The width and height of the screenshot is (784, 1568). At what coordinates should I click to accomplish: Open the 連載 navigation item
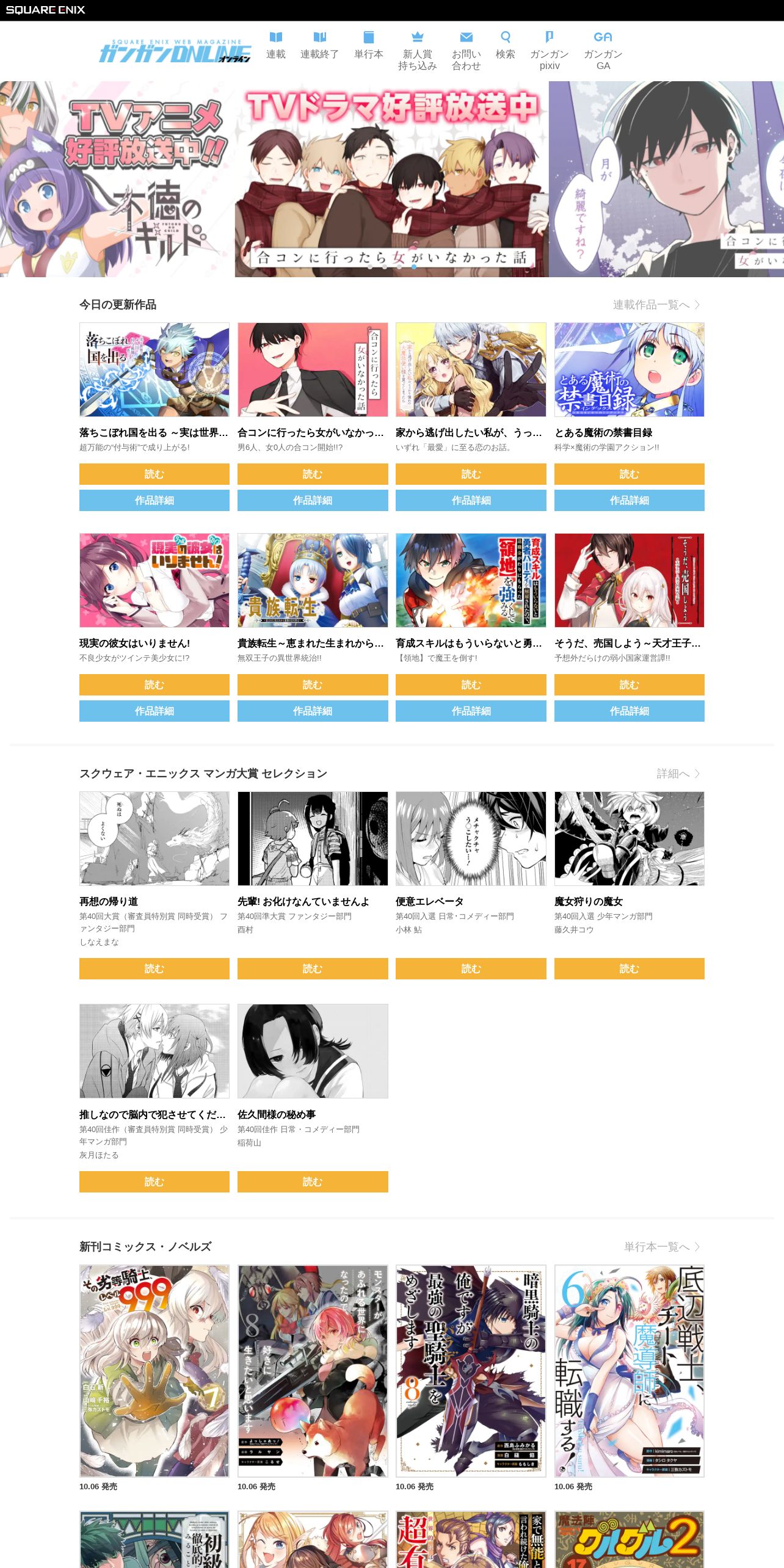pyautogui.click(x=276, y=46)
